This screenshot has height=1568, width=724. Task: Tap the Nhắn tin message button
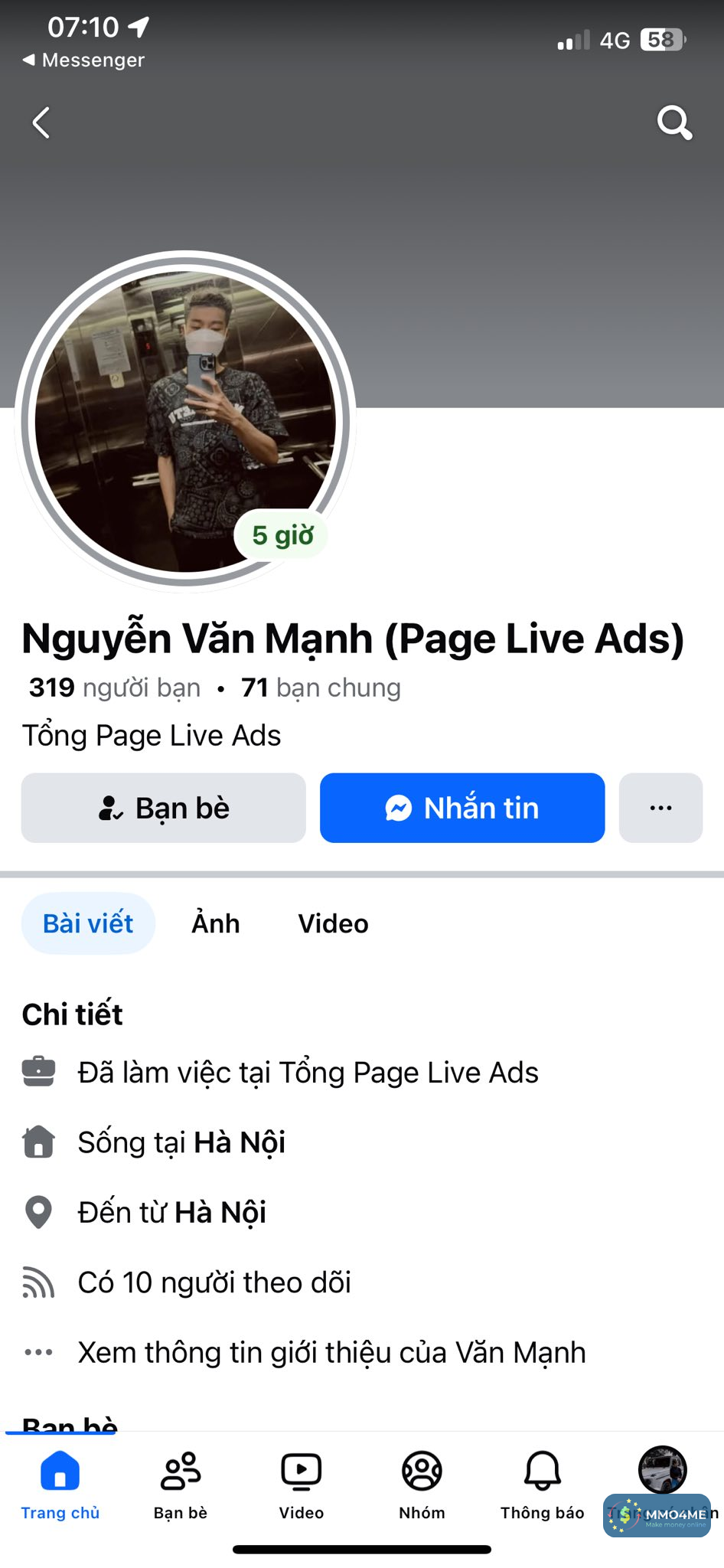(x=462, y=808)
